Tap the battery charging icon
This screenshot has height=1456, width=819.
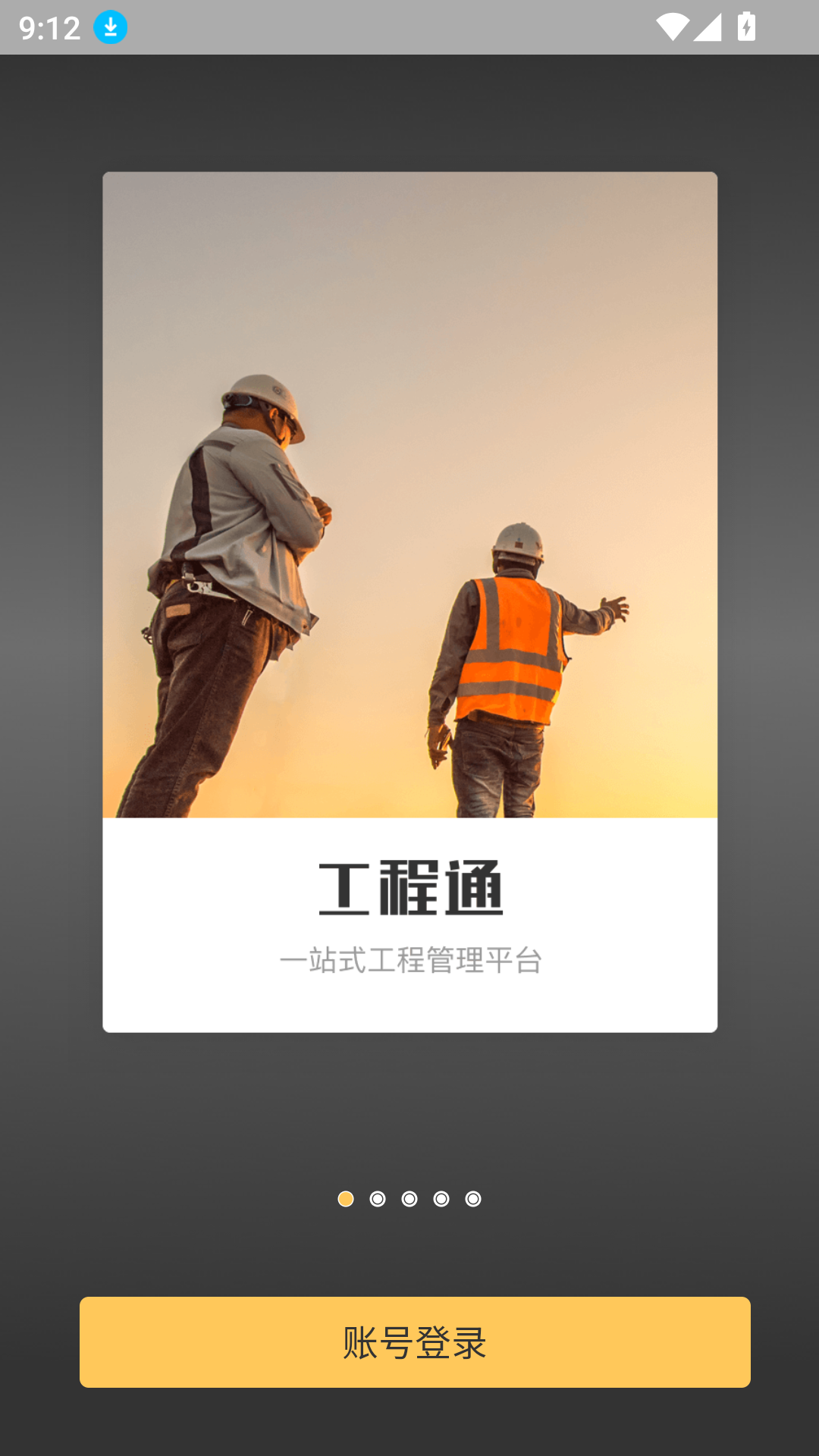(746, 25)
